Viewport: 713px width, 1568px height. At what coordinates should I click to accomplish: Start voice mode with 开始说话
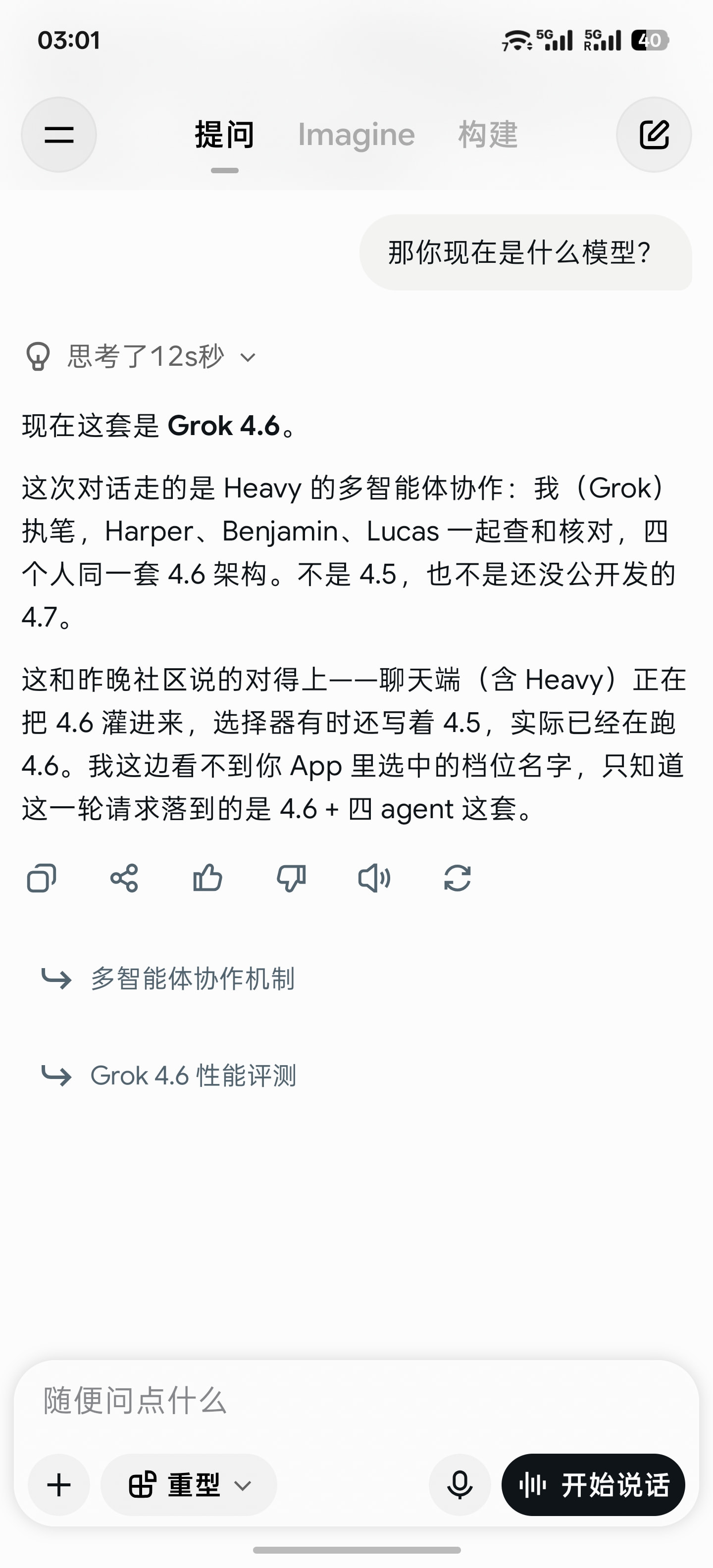point(593,1485)
